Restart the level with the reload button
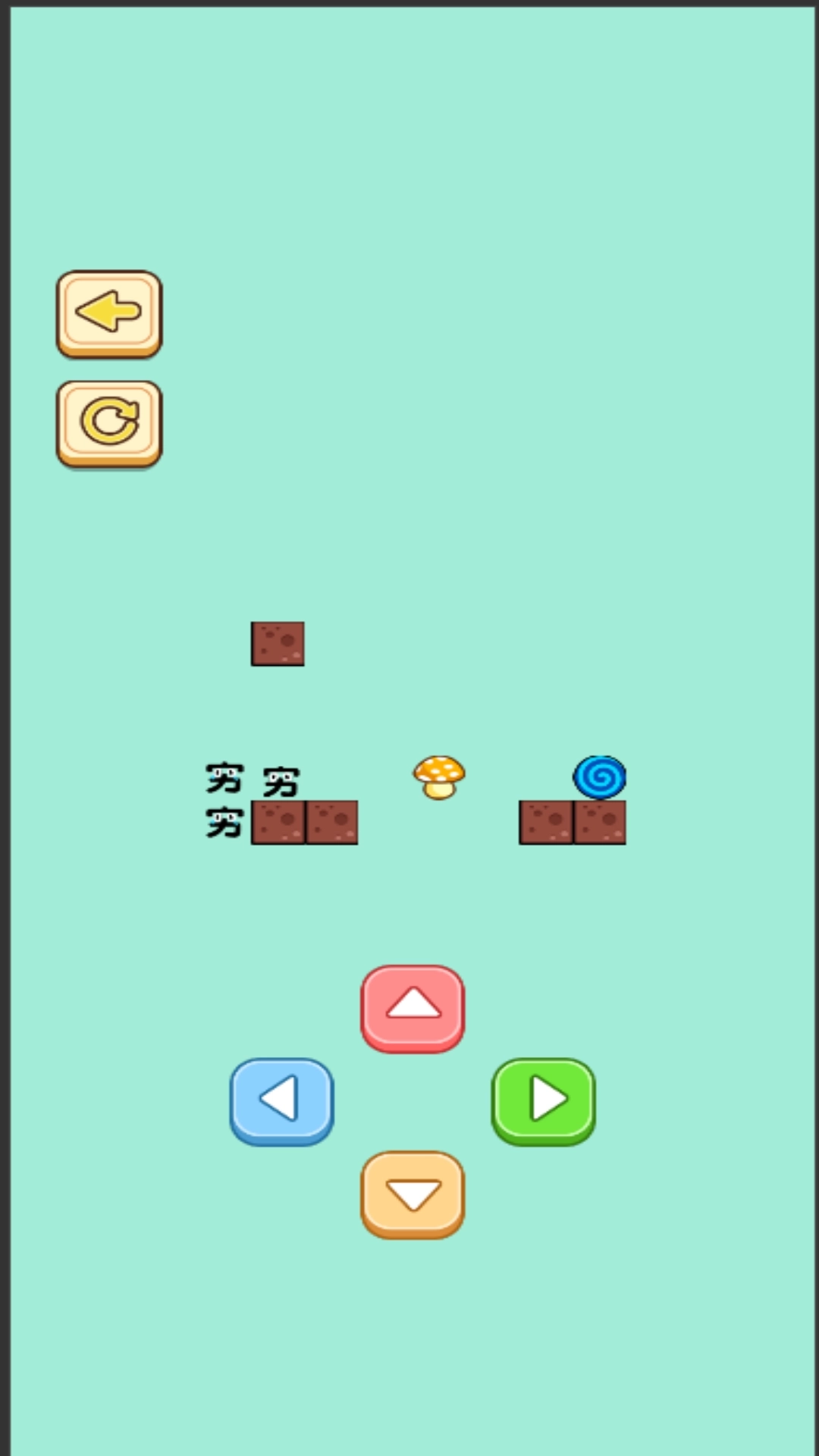819x1456 pixels. [x=109, y=423]
